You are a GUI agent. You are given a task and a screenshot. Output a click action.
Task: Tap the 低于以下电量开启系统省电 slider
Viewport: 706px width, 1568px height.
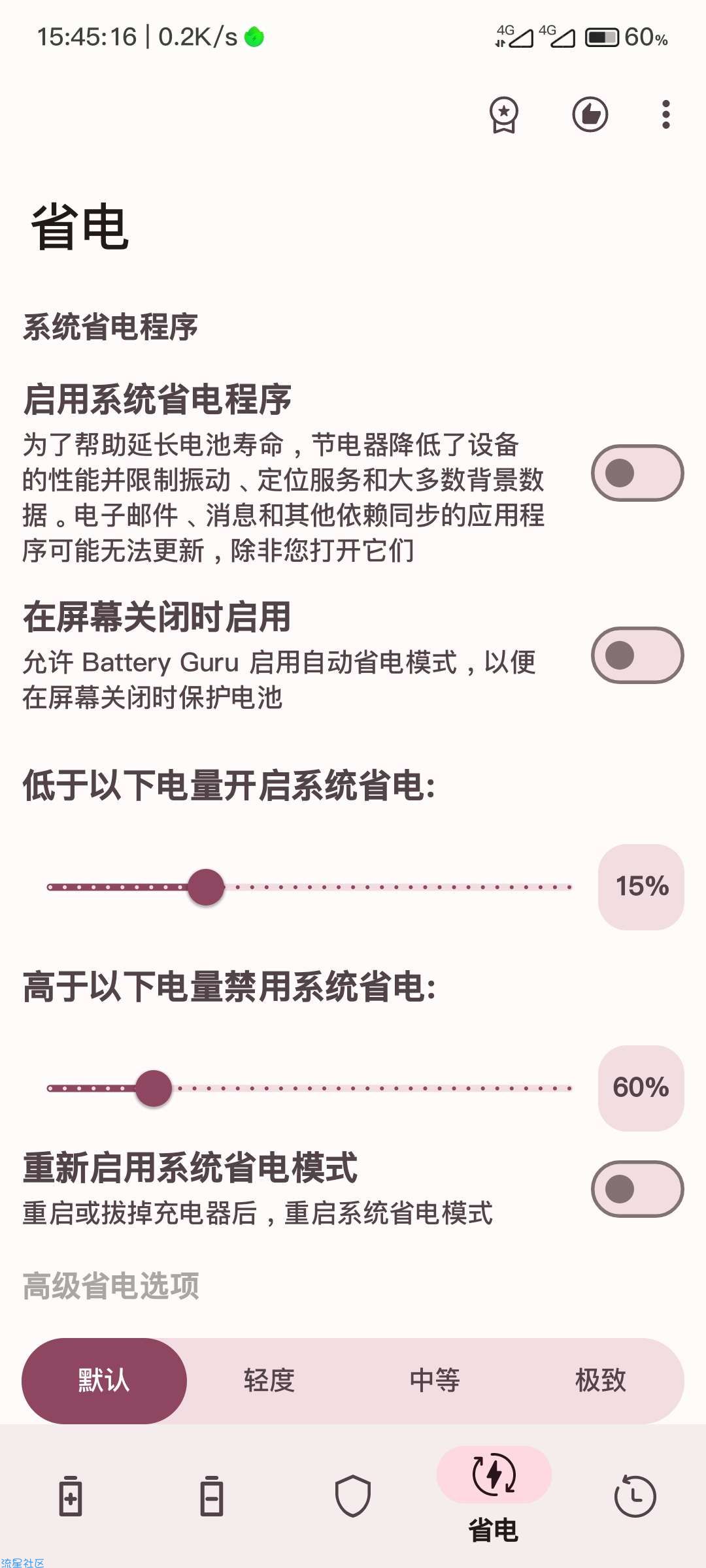[x=310, y=887]
